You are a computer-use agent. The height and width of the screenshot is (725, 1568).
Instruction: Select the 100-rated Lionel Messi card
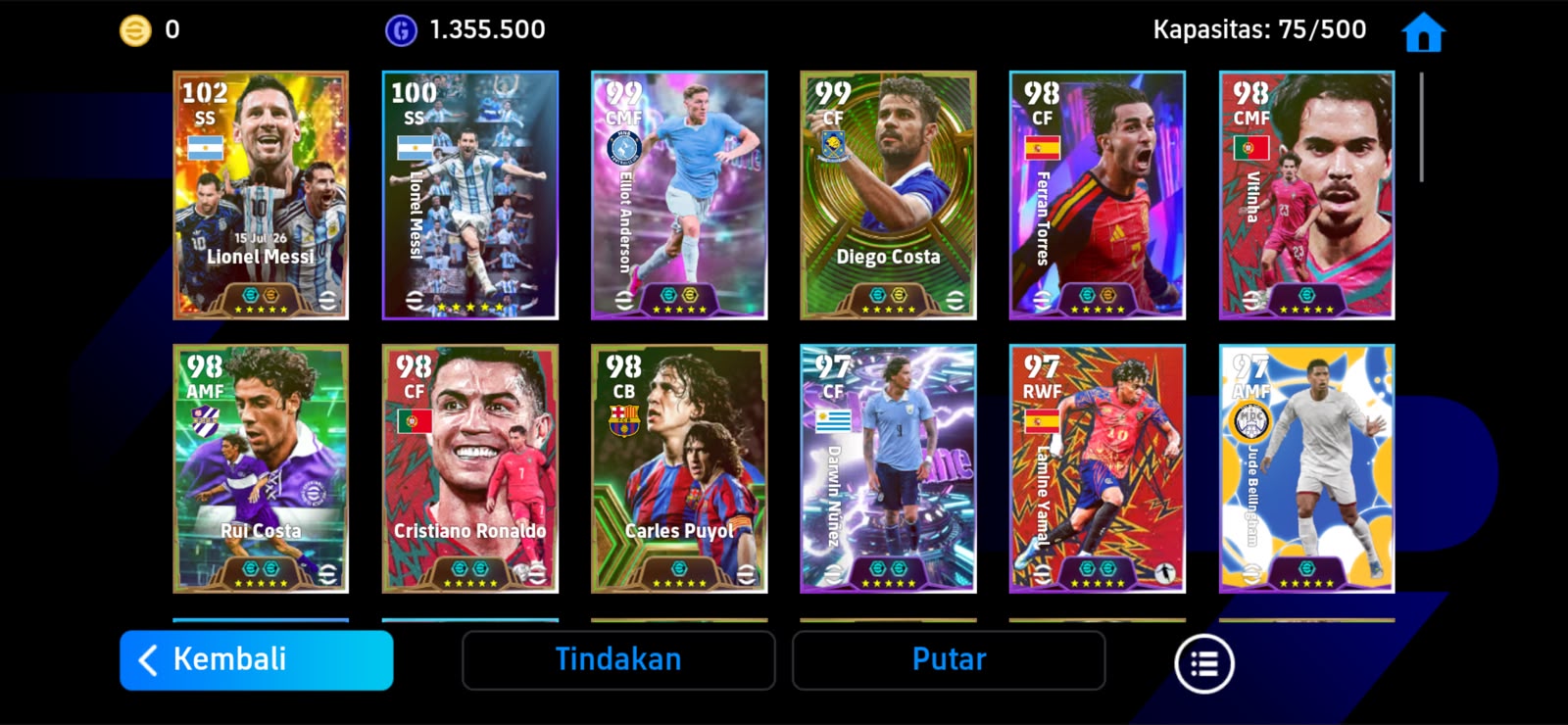pyautogui.click(x=470, y=195)
